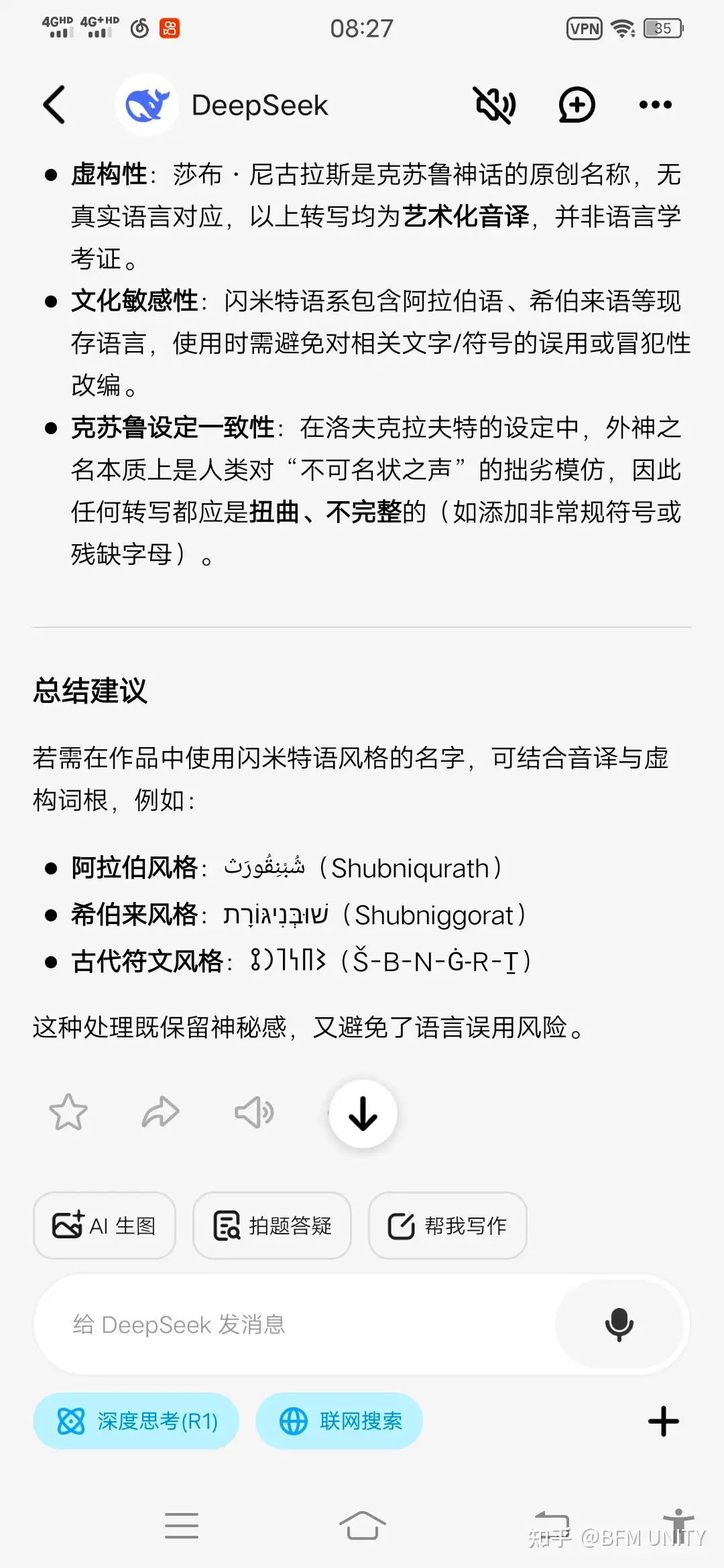This screenshot has width=724, height=1568.
Task: Focus the 给 DeepSeek 发消息 input field
Action: [x=295, y=1325]
